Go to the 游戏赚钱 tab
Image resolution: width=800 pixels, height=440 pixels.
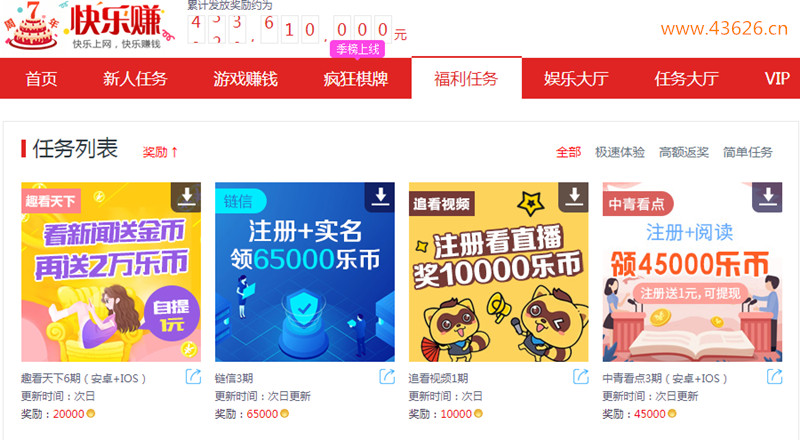(245, 79)
